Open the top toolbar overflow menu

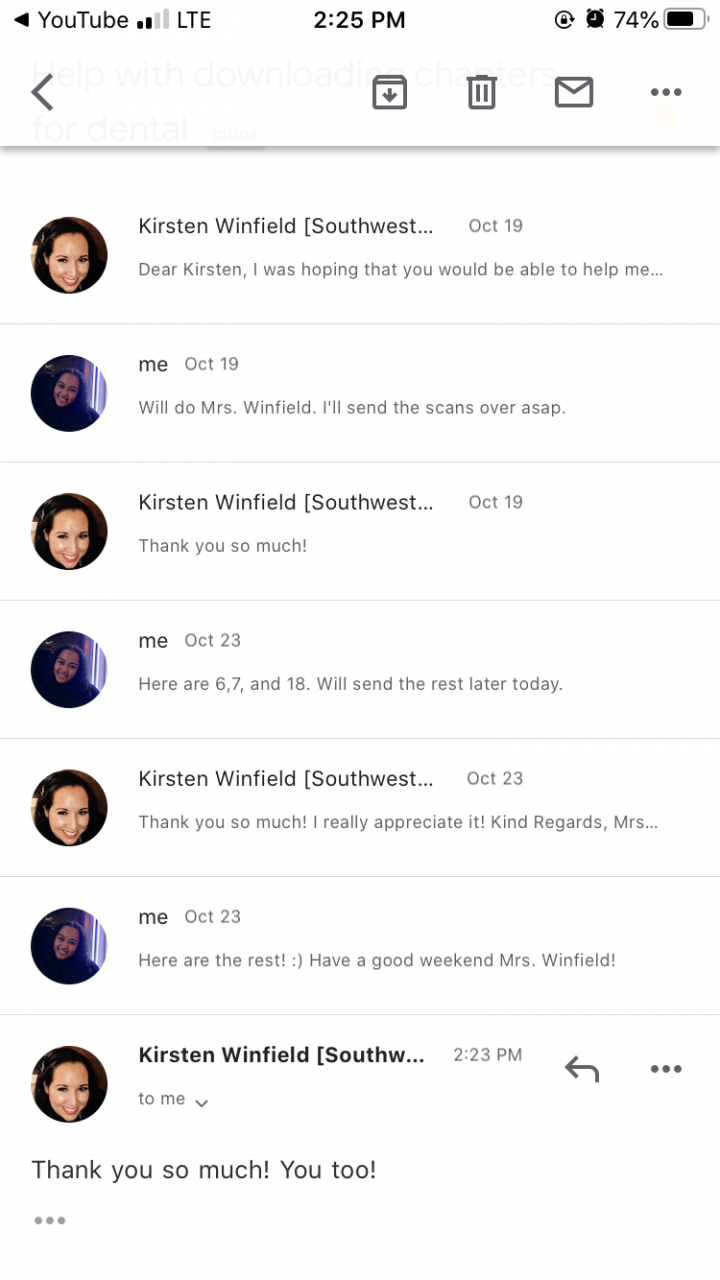point(665,92)
